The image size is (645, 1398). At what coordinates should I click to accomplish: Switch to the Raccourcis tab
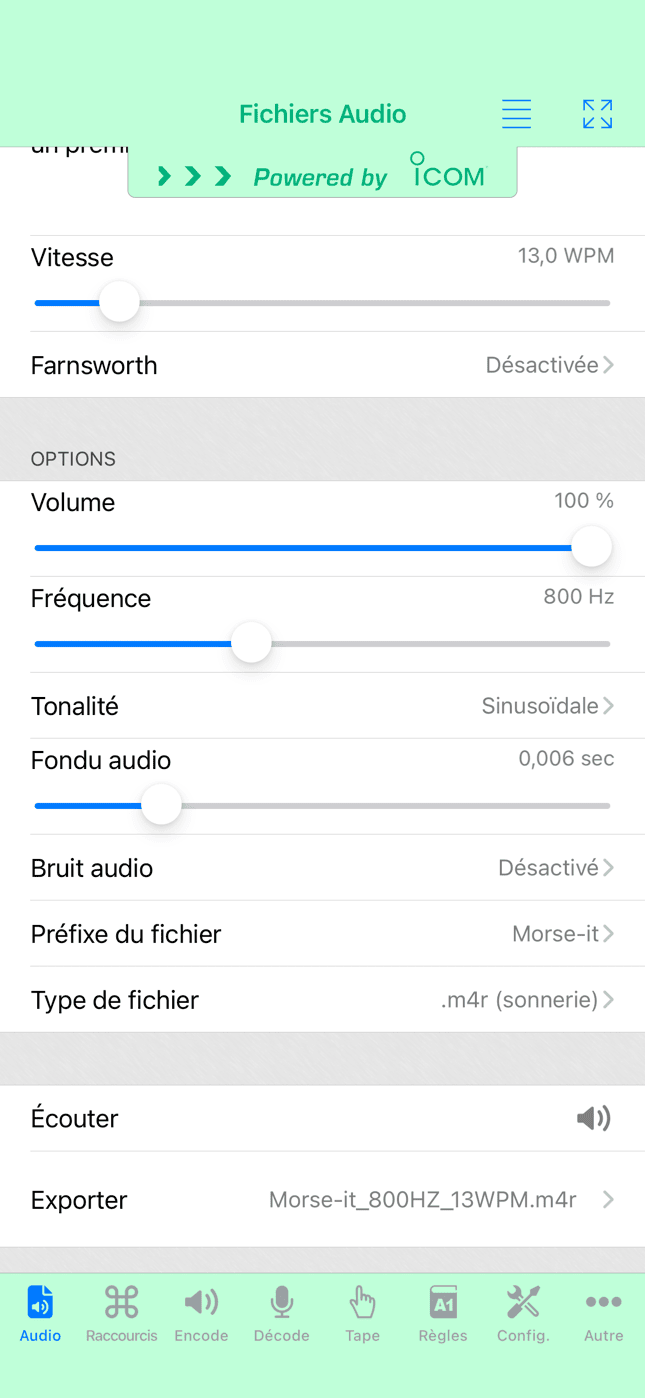[121, 1314]
